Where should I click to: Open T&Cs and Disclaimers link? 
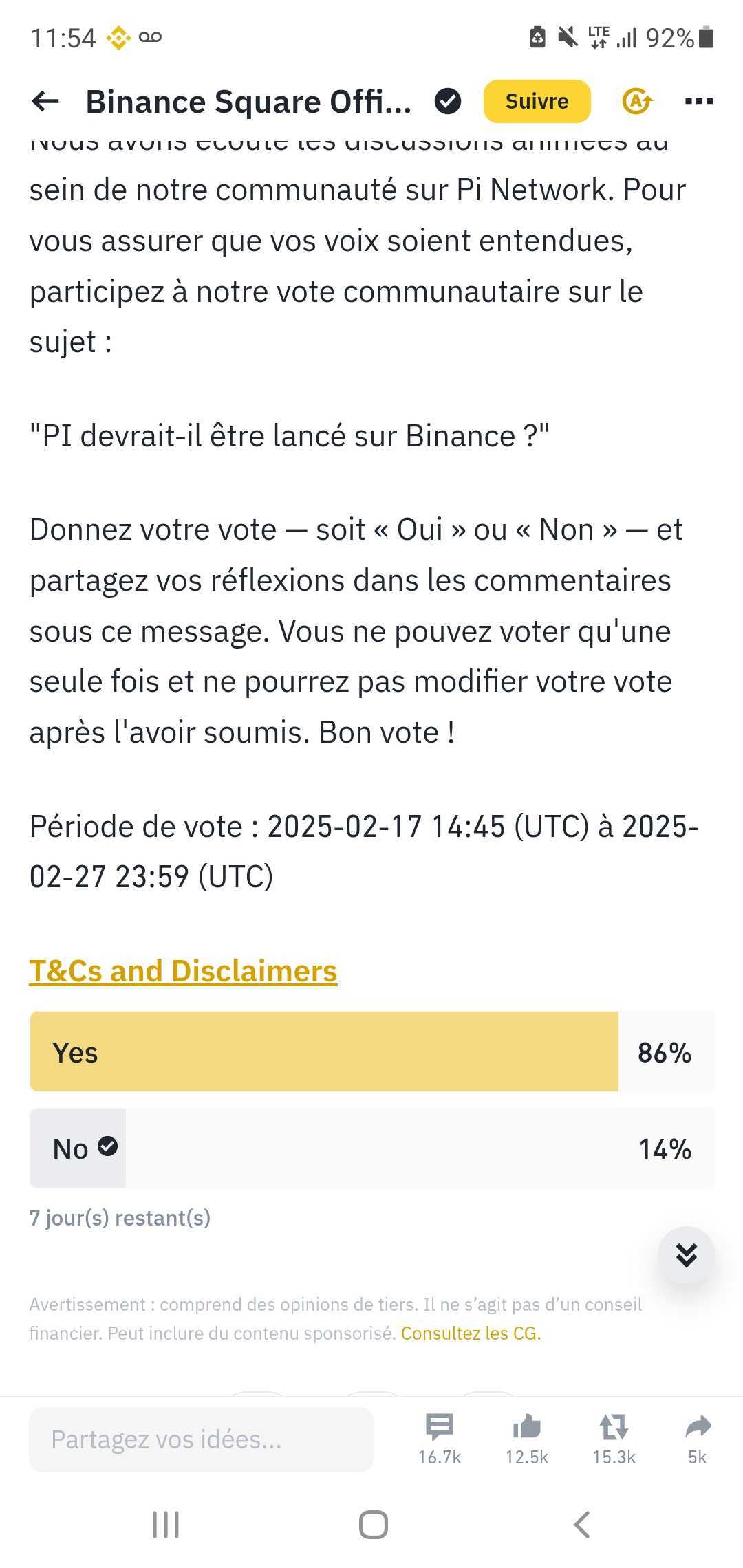(183, 971)
